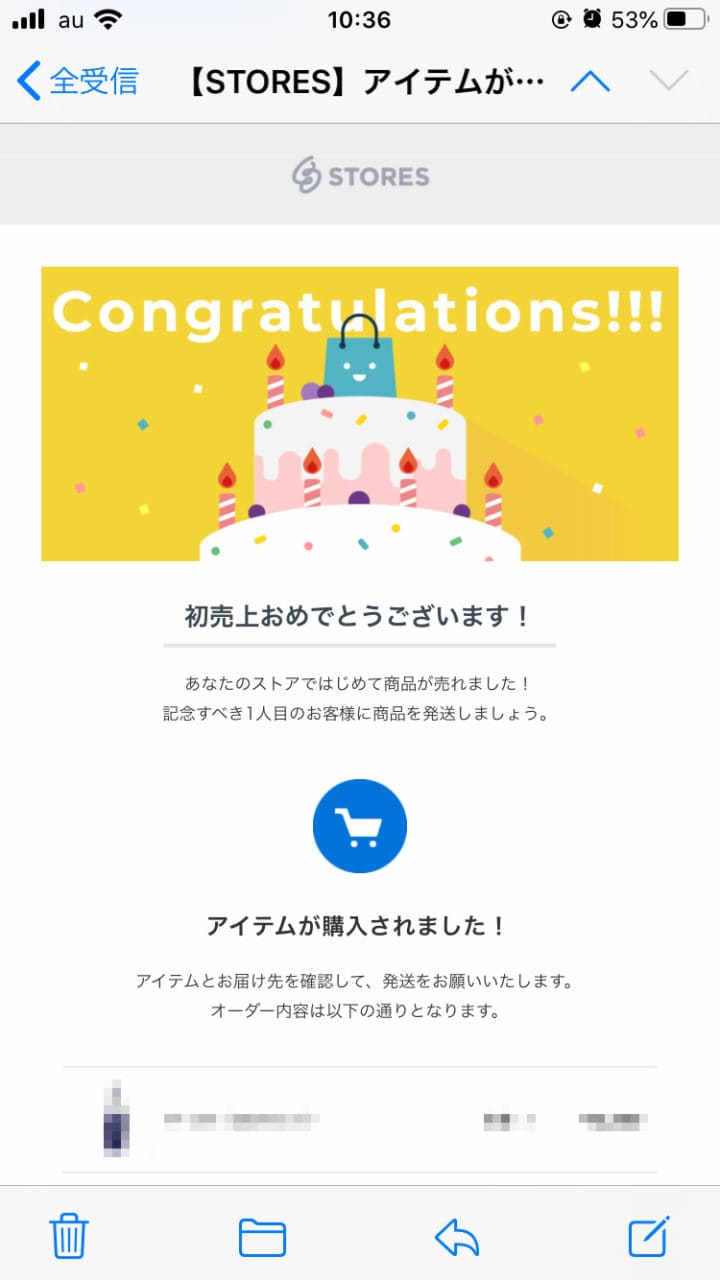Compose a new email

tap(648, 1237)
